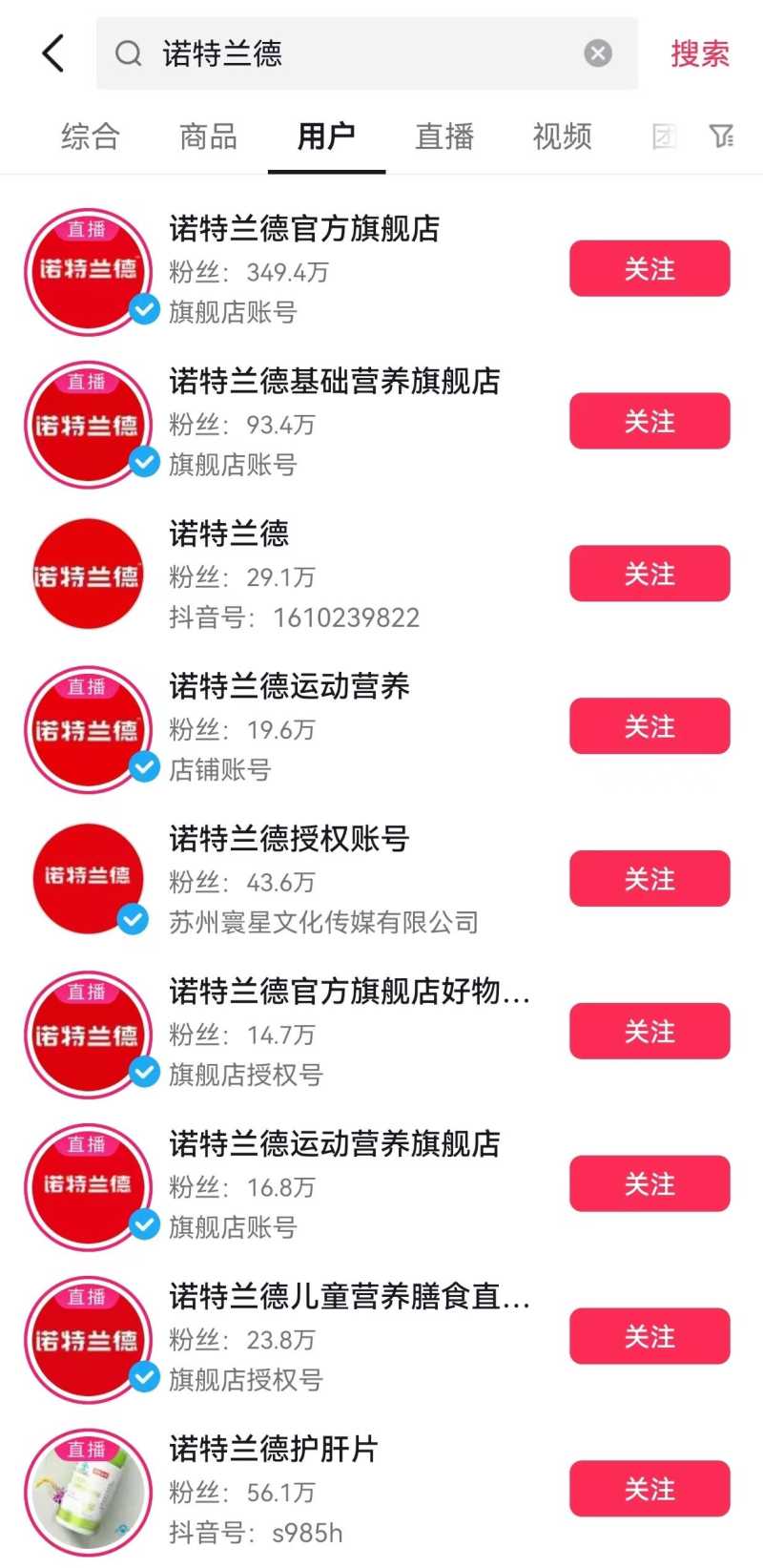The height and width of the screenshot is (1568, 763).
Task: Tap the 搜索 button
Action: (699, 53)
